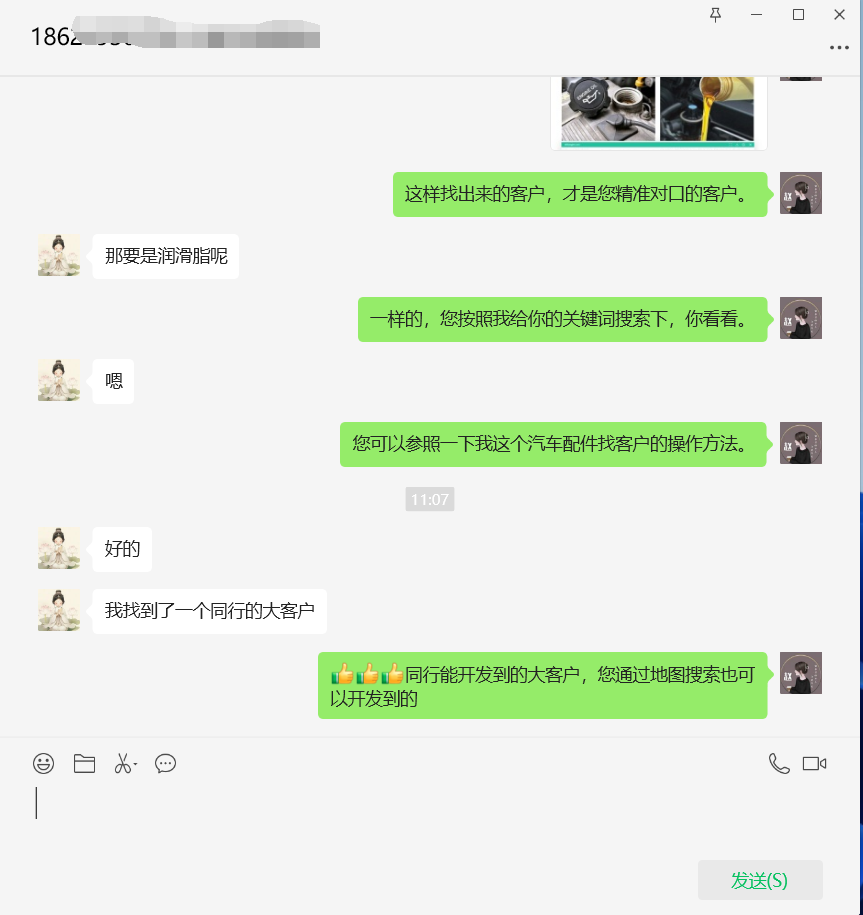Screen dimensions: 863x915
Task: Maximize the chat window
Action: [x=798, y=14]
